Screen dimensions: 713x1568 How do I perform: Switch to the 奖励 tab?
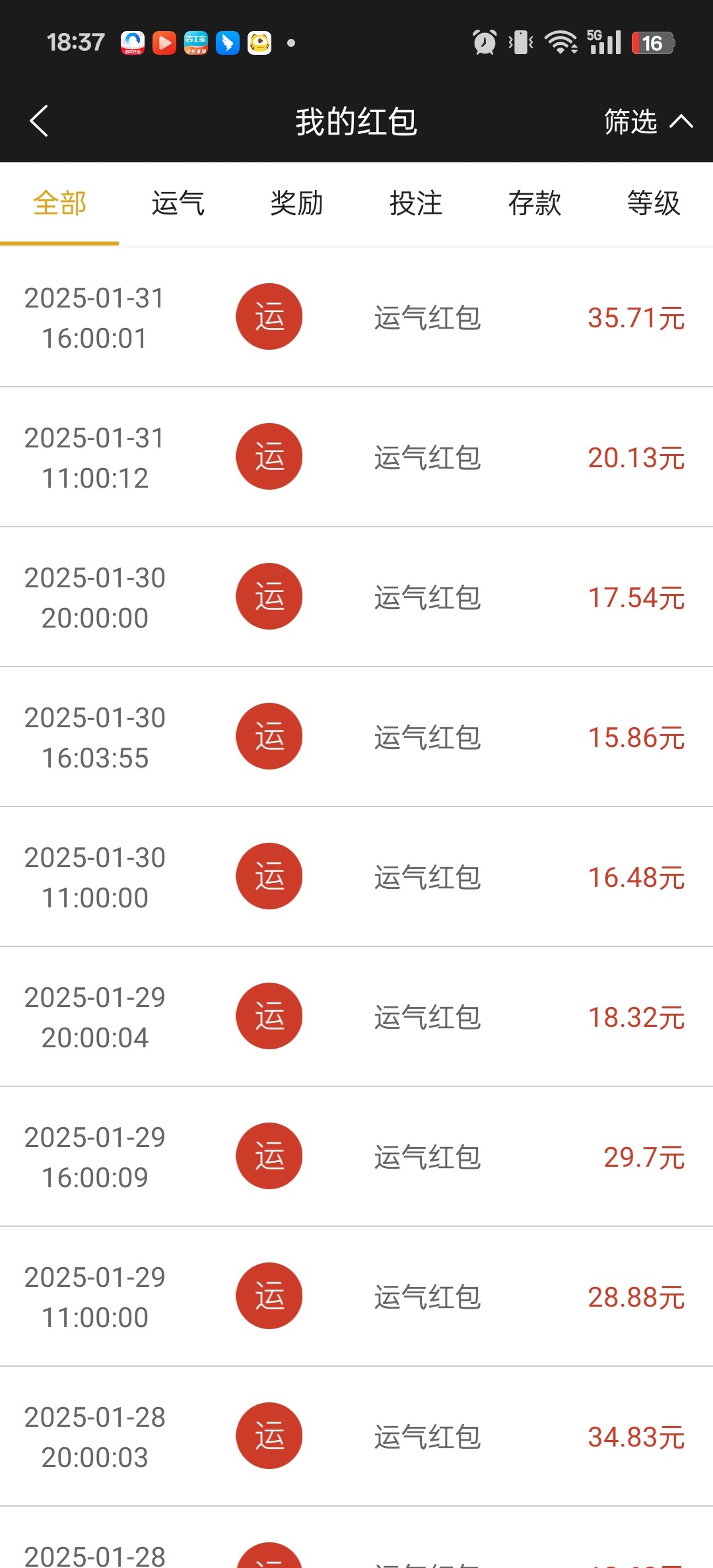coord(297,203)
